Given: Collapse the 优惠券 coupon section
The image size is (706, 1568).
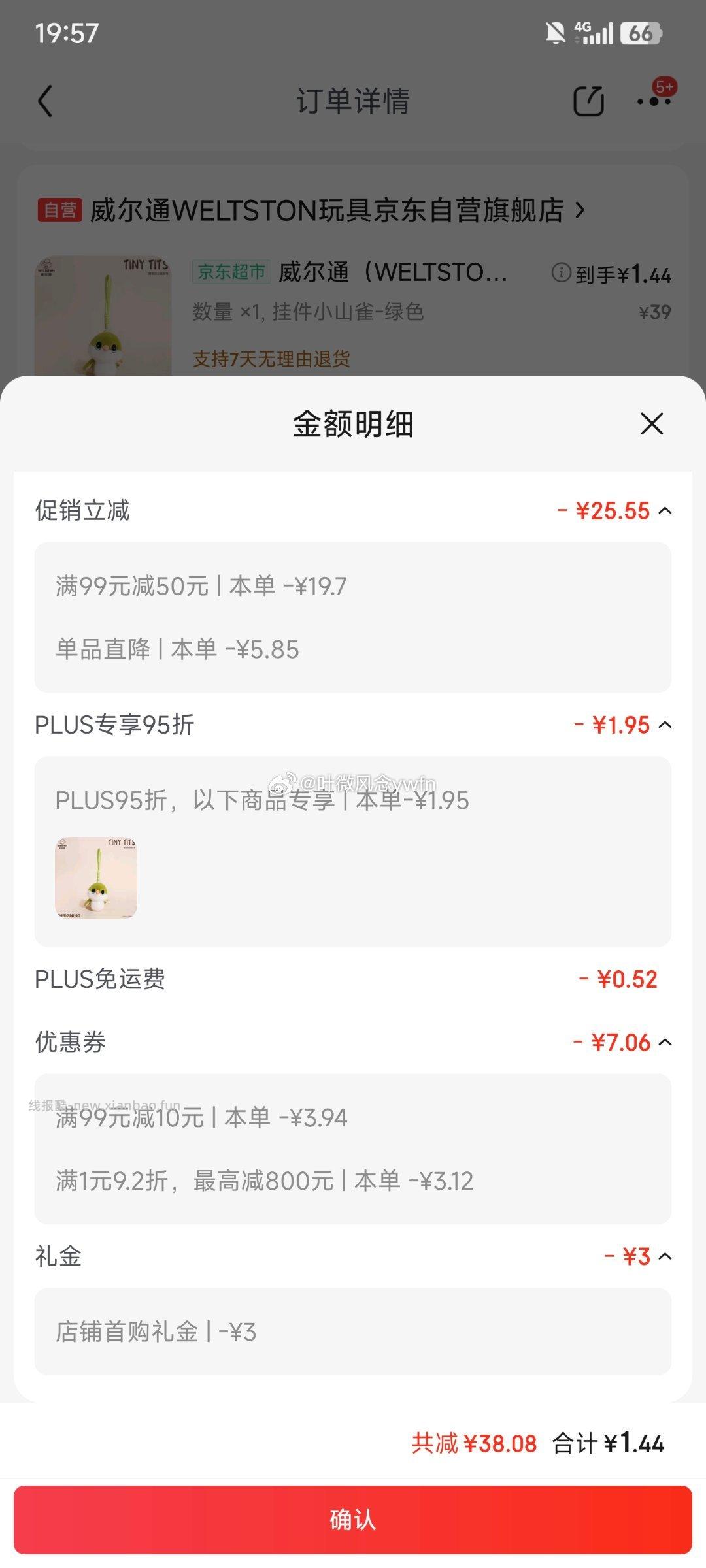Looking at the screenshot, I should 665,1041.
